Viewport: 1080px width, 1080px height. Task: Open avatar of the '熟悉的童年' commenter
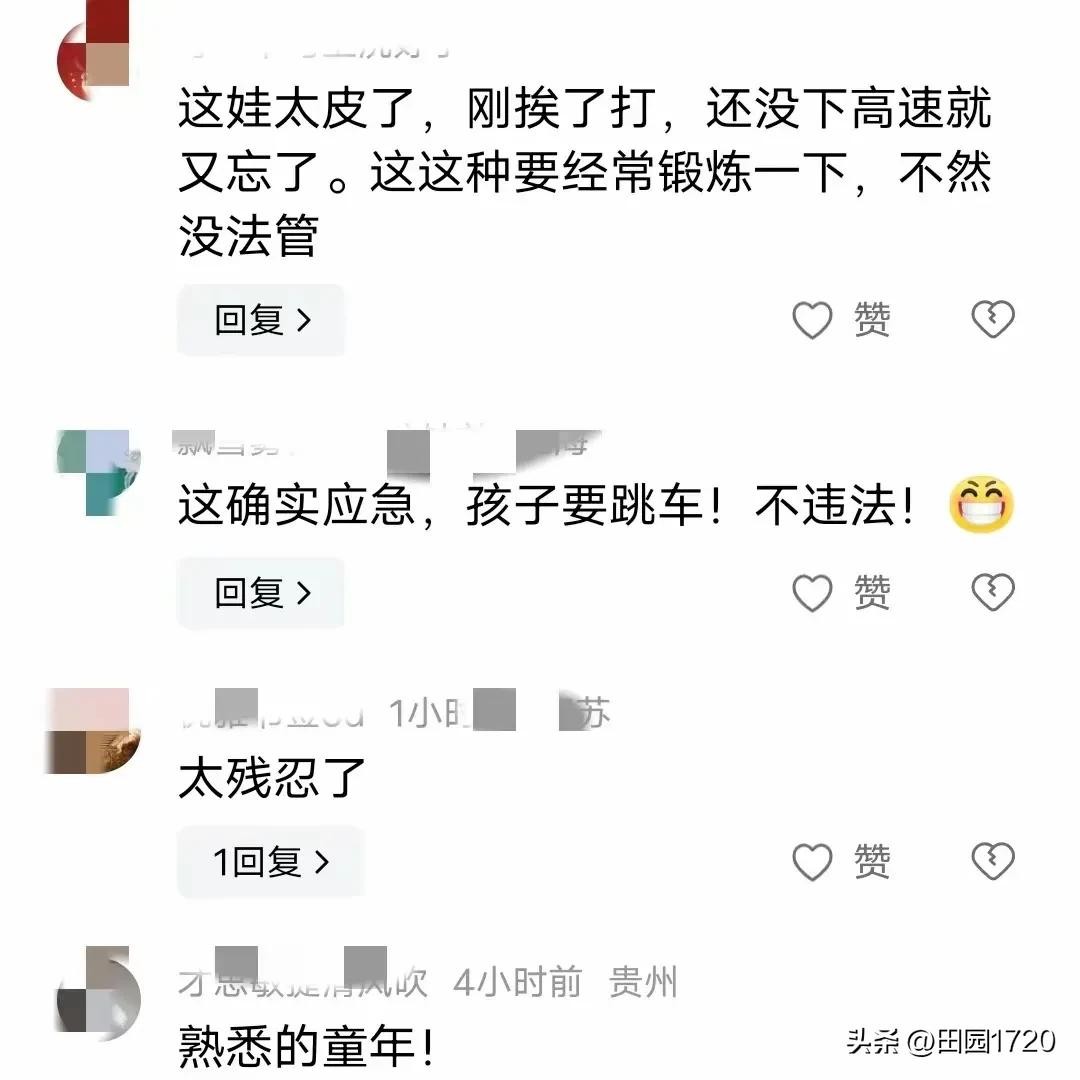point(97,989)
